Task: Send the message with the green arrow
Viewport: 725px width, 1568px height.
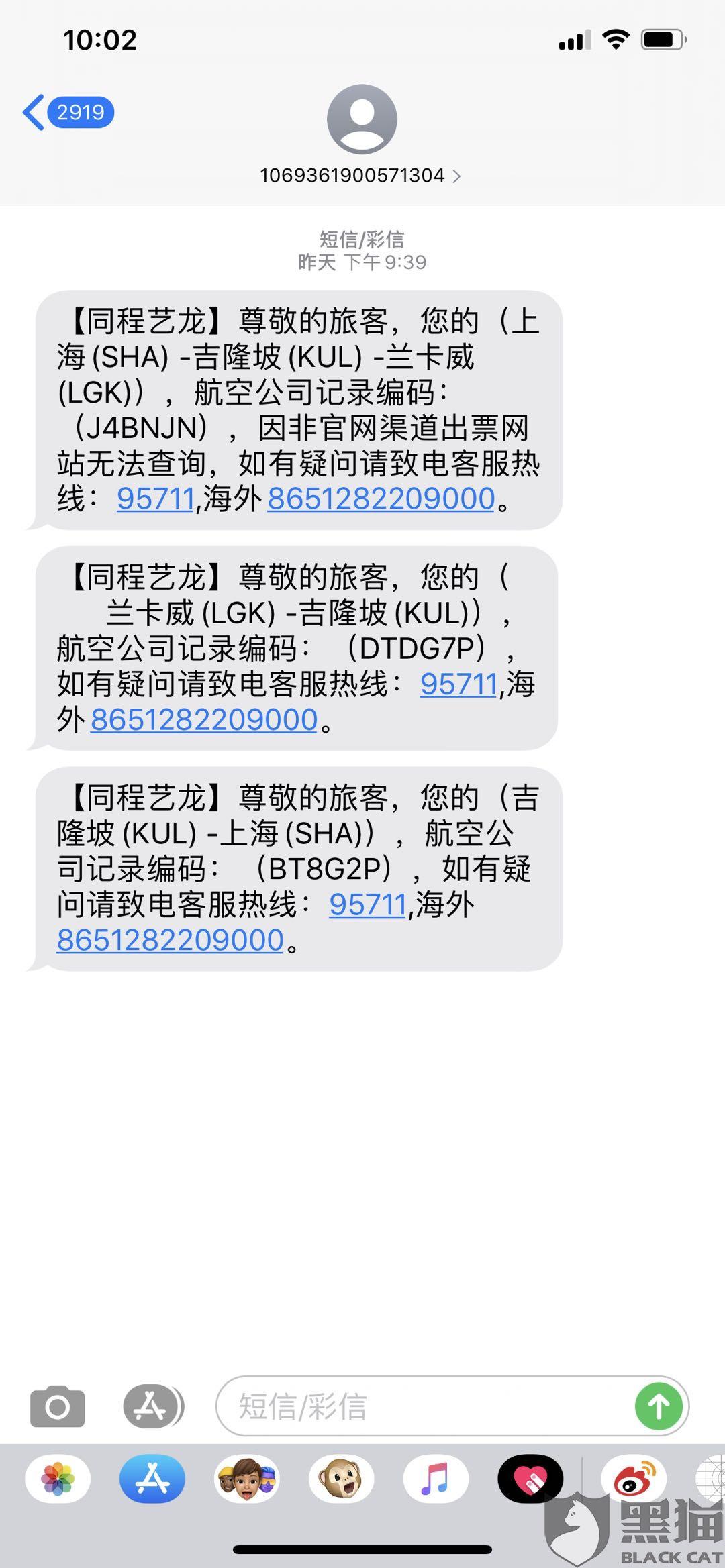Action: point(659,1406)
